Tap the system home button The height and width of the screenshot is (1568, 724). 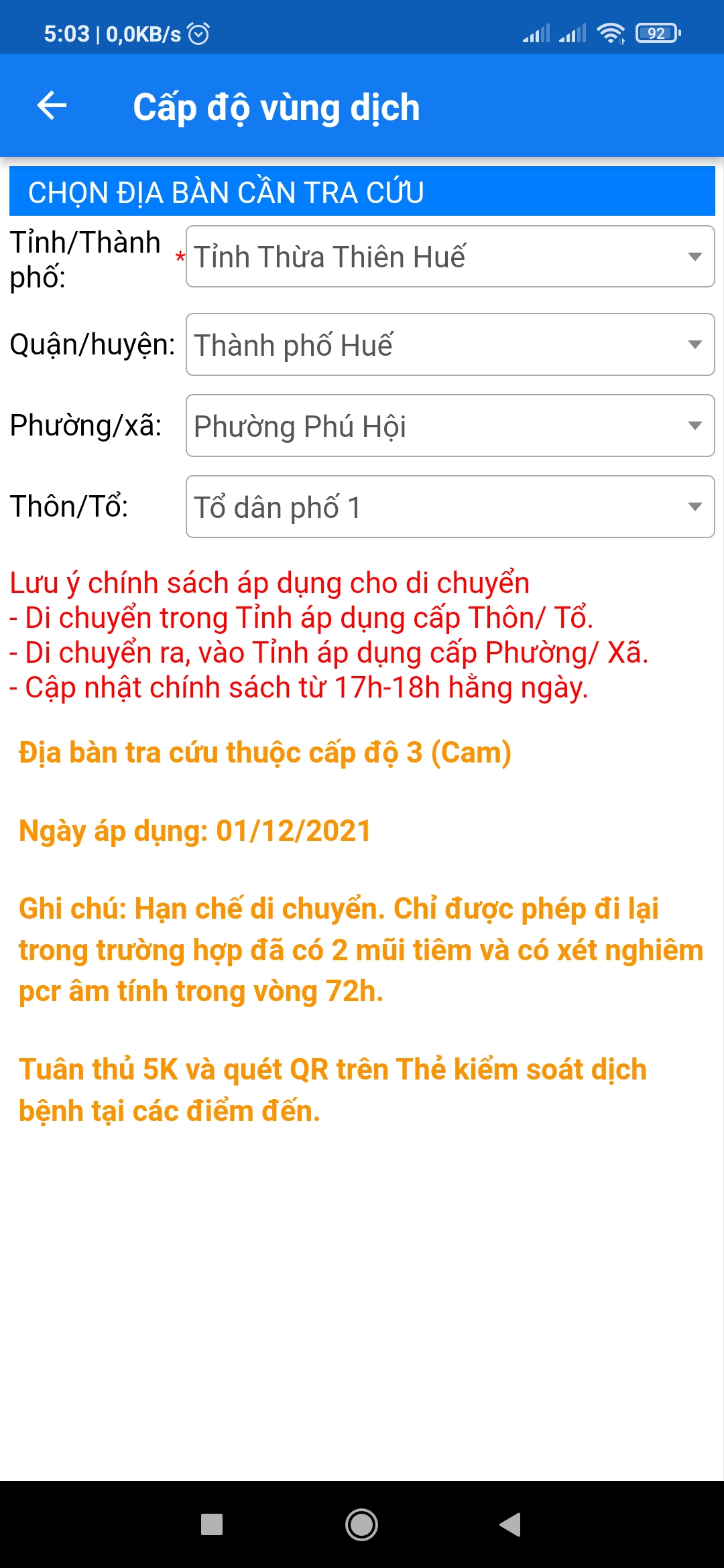tap(361, 1524)
